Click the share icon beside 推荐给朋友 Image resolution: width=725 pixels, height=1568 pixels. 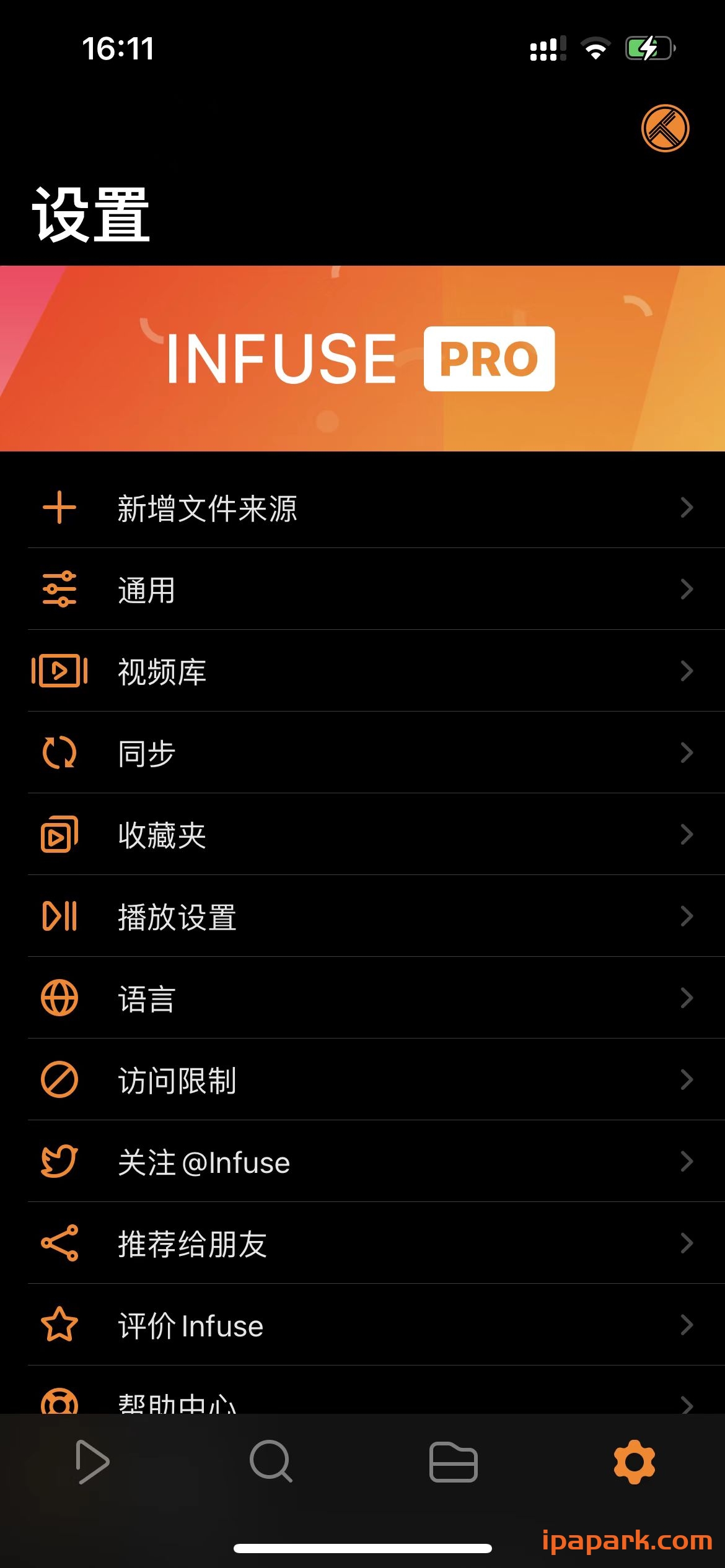59,1243
